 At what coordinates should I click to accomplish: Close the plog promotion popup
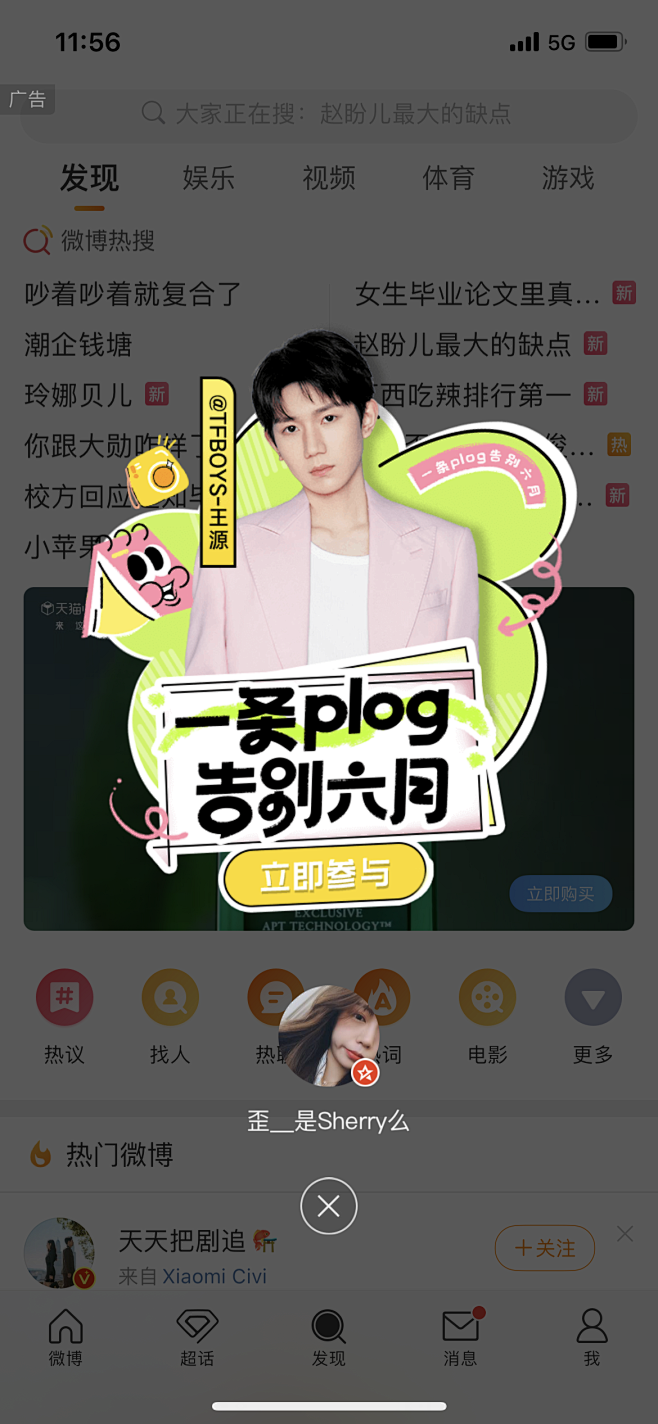[x=329, y=1206]
